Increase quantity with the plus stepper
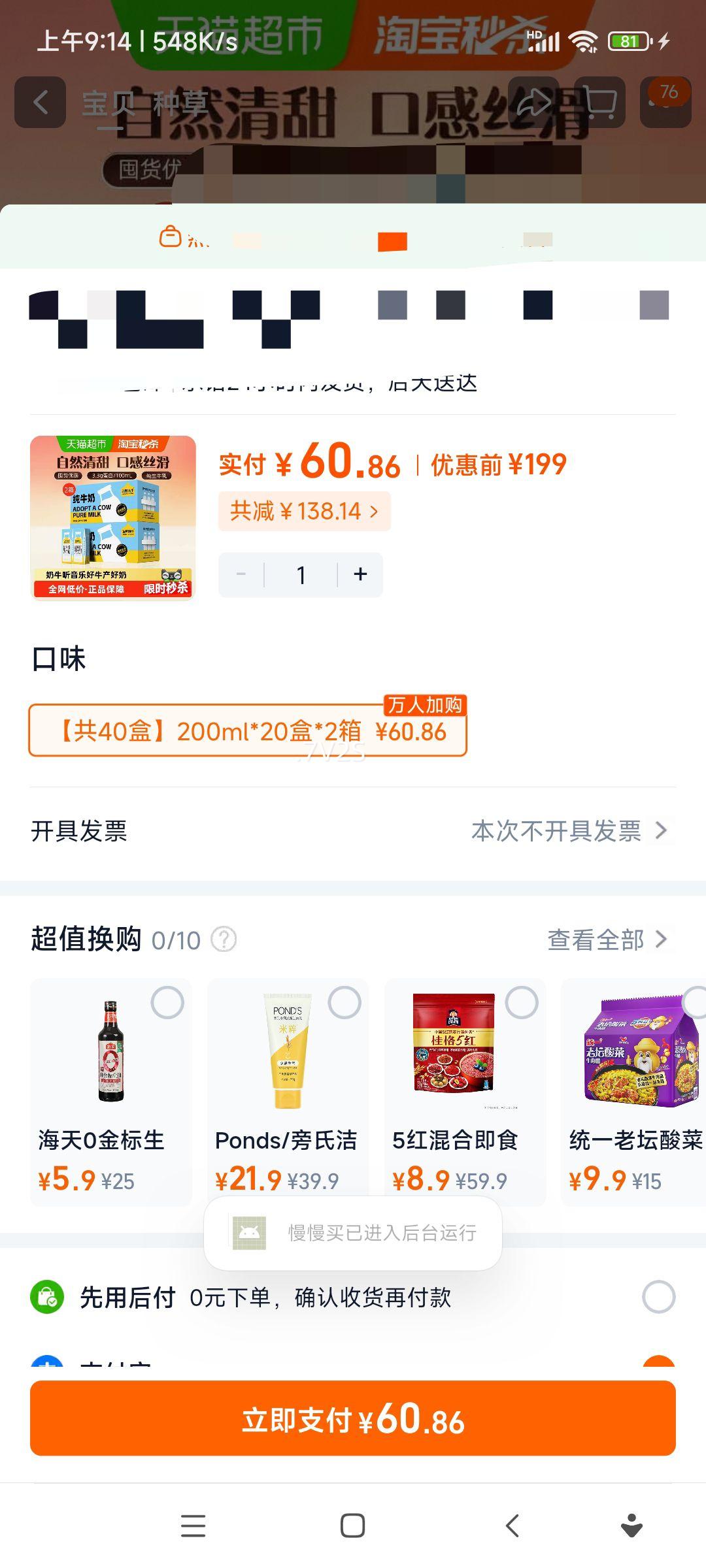This screenshot has width=706, height=1568. point(360,574)
